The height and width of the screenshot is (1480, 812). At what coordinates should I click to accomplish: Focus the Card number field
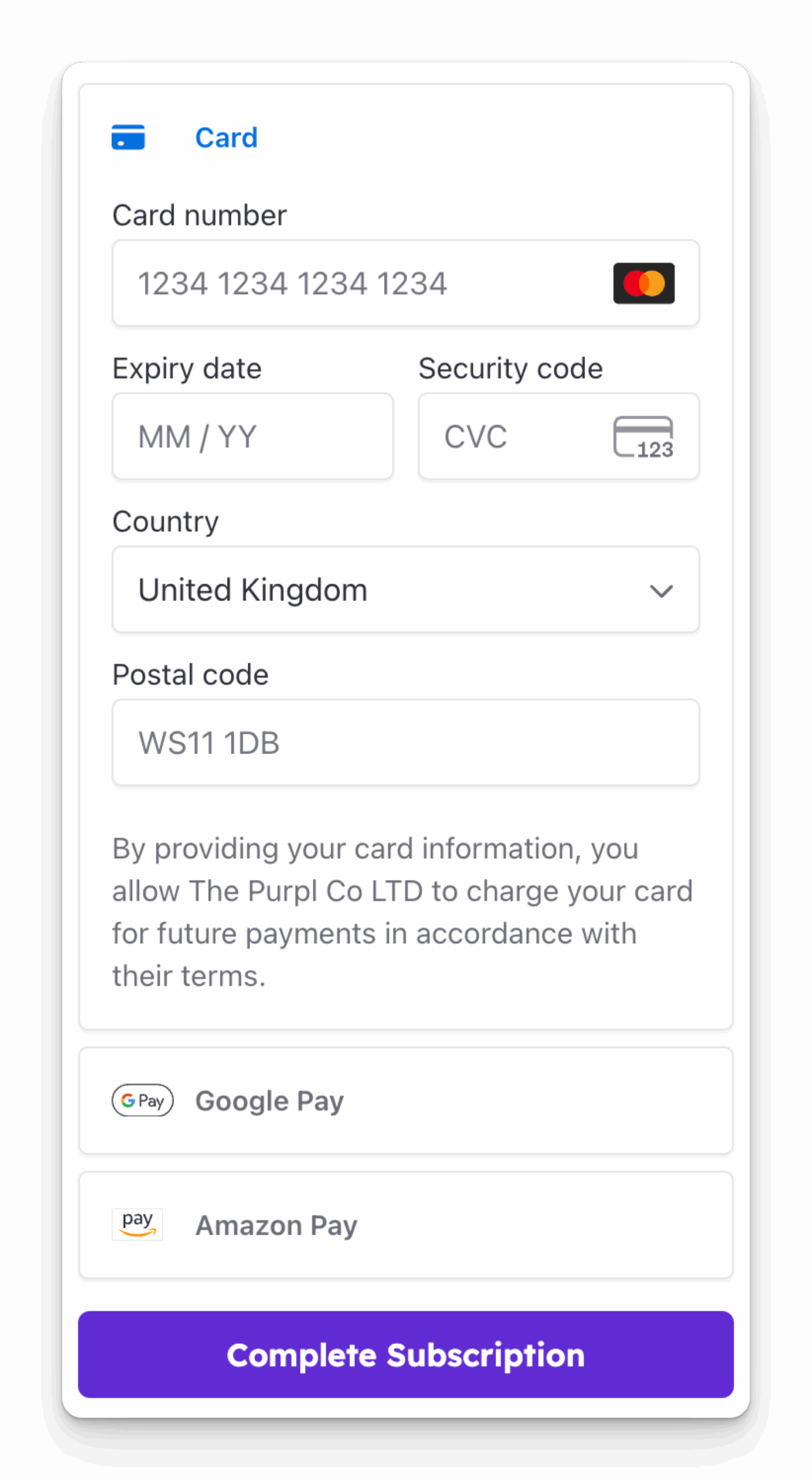pos(358,283)
